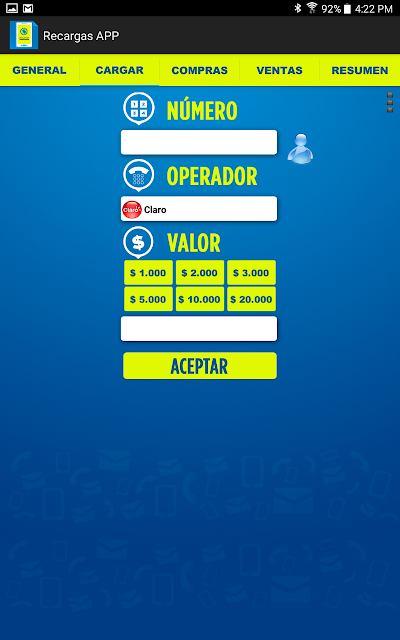Select the $ 20.000 value

(251, 299)
